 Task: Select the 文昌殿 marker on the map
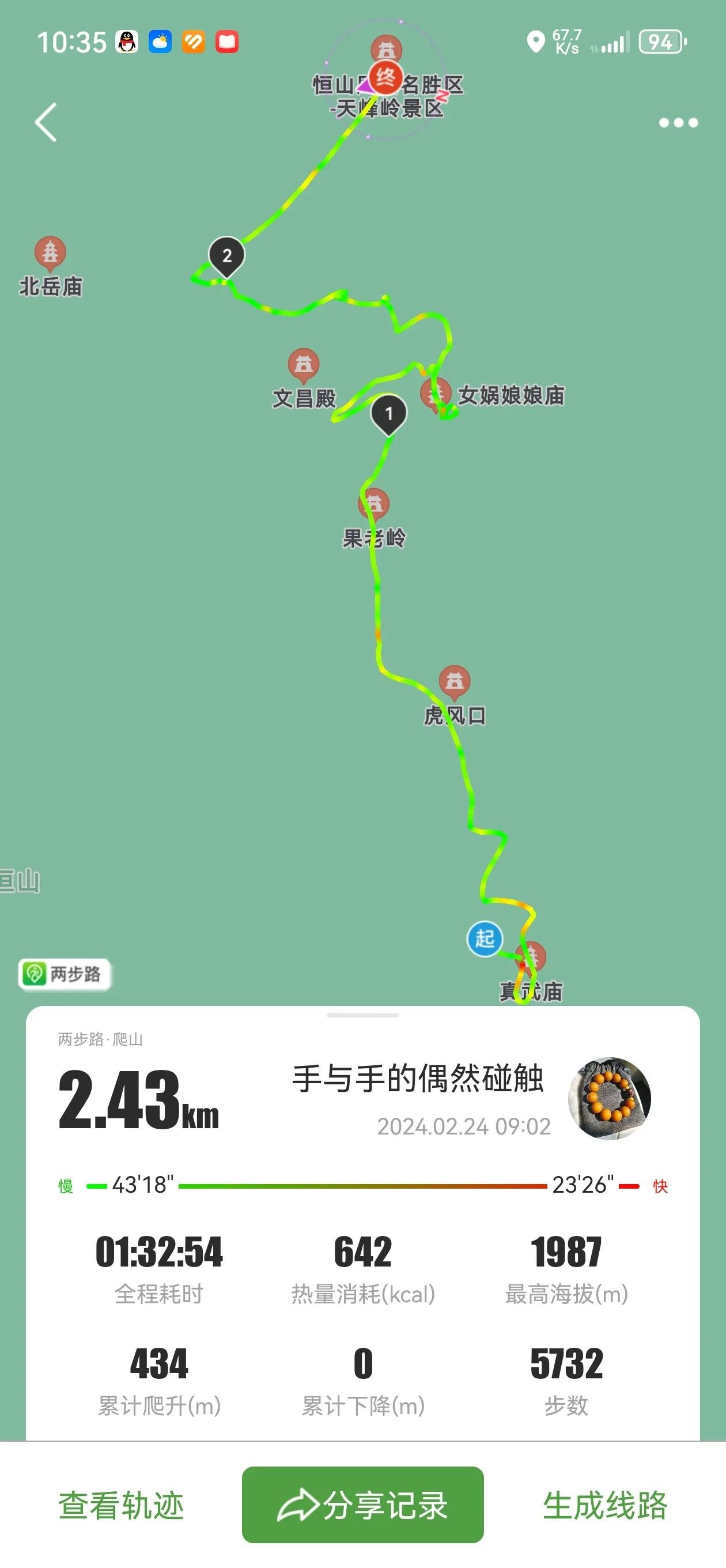coord(304,364)
